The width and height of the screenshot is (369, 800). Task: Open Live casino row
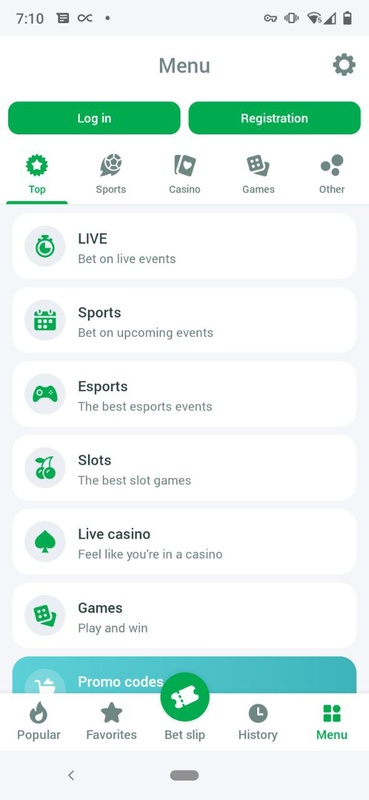[184, 542]
